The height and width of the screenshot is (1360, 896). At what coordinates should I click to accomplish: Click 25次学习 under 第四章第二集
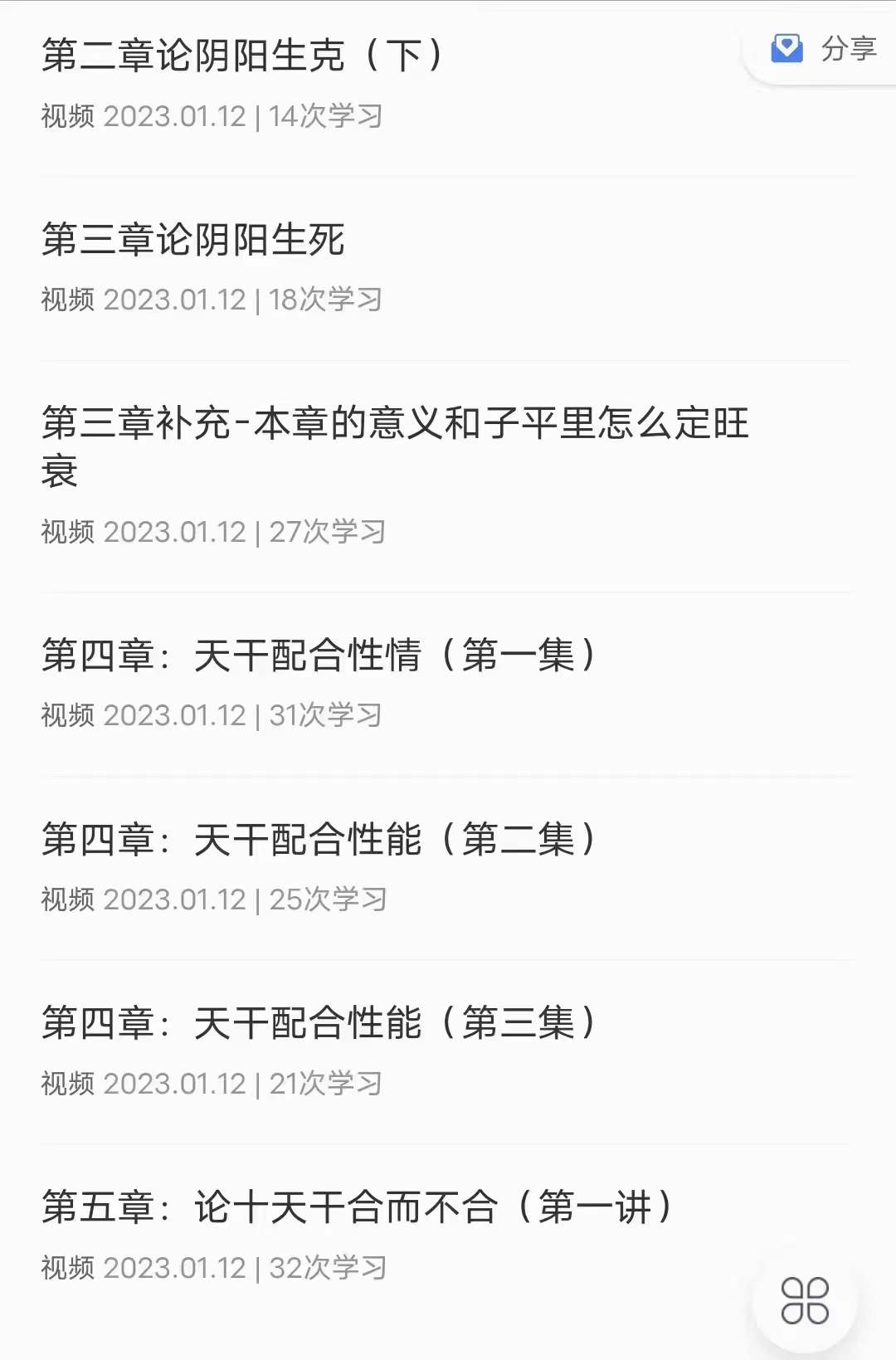click(x=326, y=899)
